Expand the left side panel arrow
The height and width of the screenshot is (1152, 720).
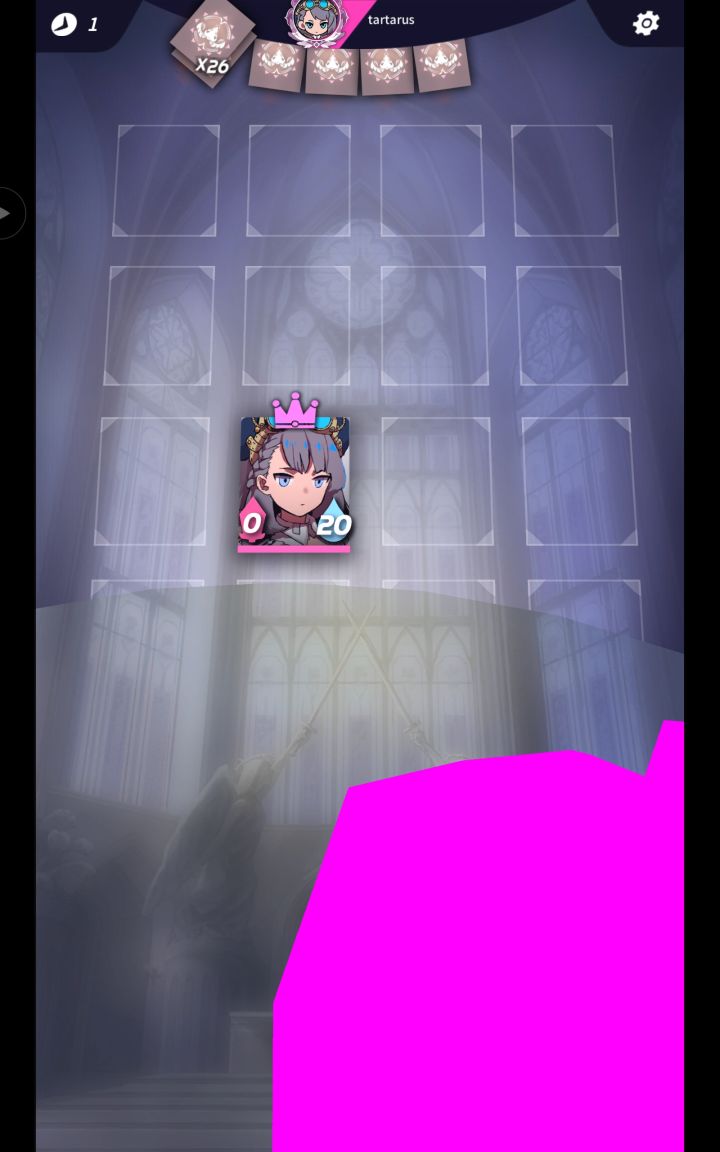[8, 212]
